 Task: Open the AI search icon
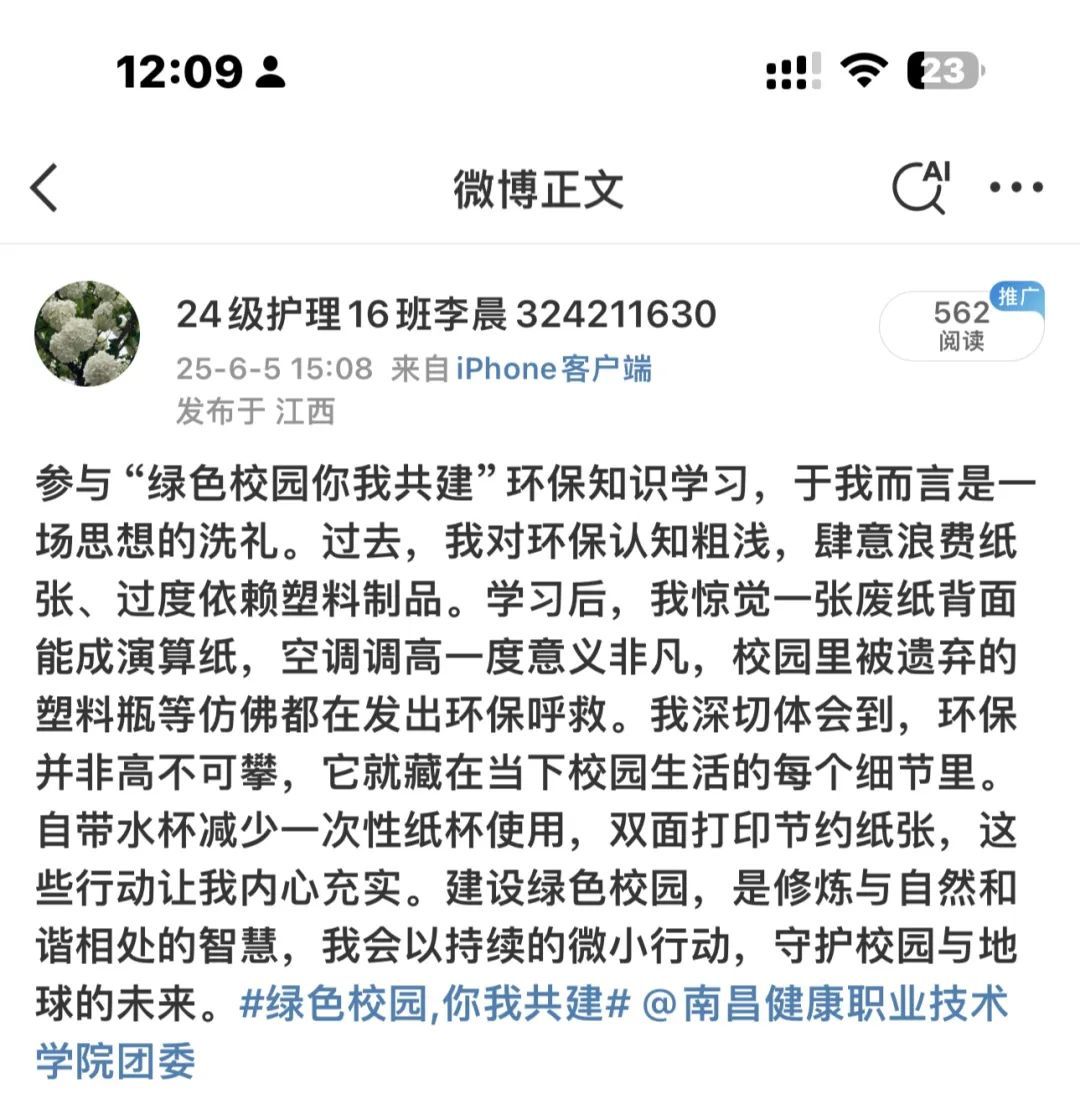click(920, 187)
